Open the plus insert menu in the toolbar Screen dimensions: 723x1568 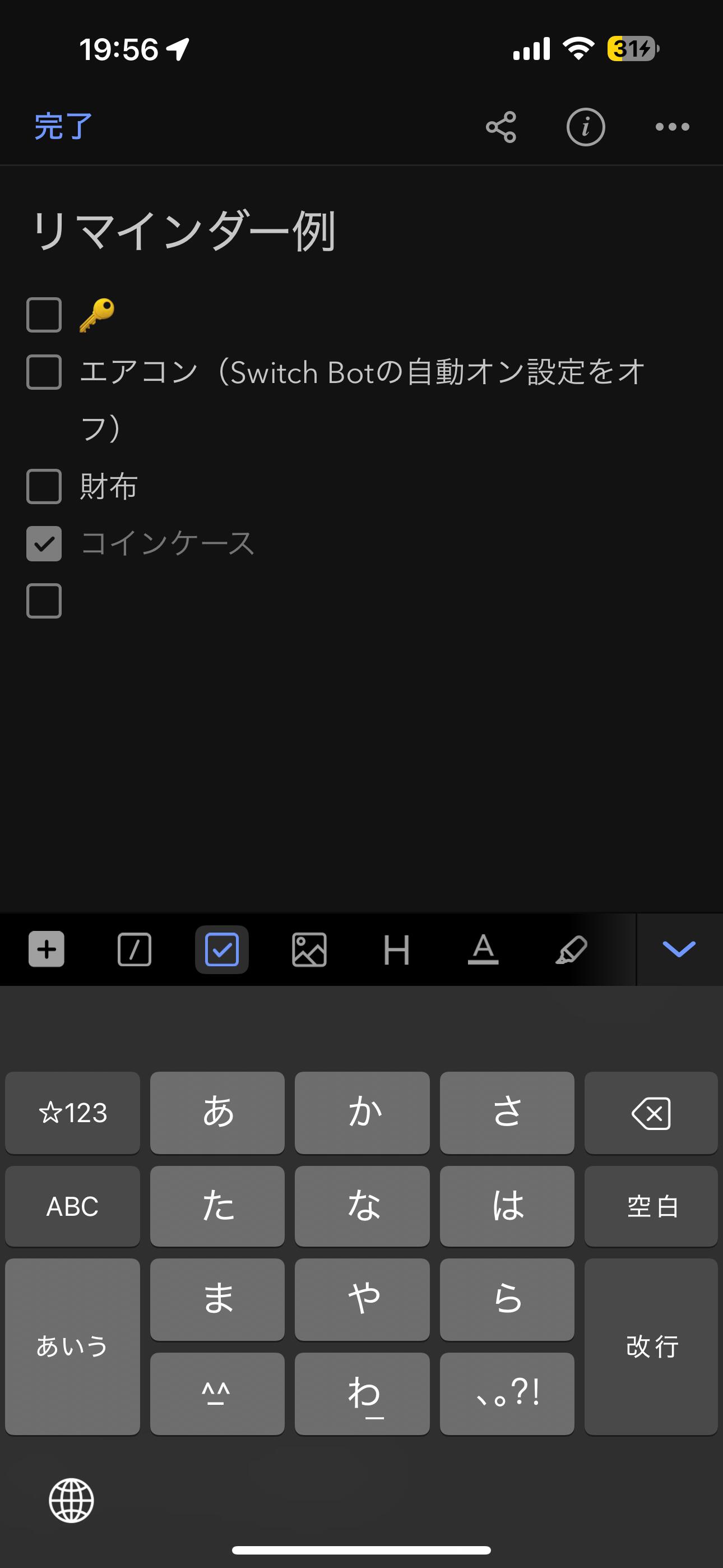[x=47, y=949]
